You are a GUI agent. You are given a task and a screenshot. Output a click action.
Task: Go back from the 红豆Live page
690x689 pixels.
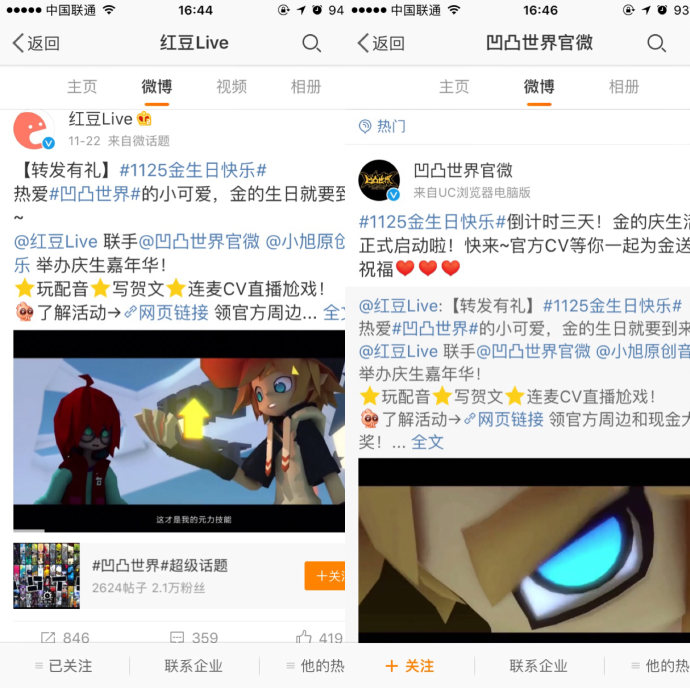click(x=35, y=43)
